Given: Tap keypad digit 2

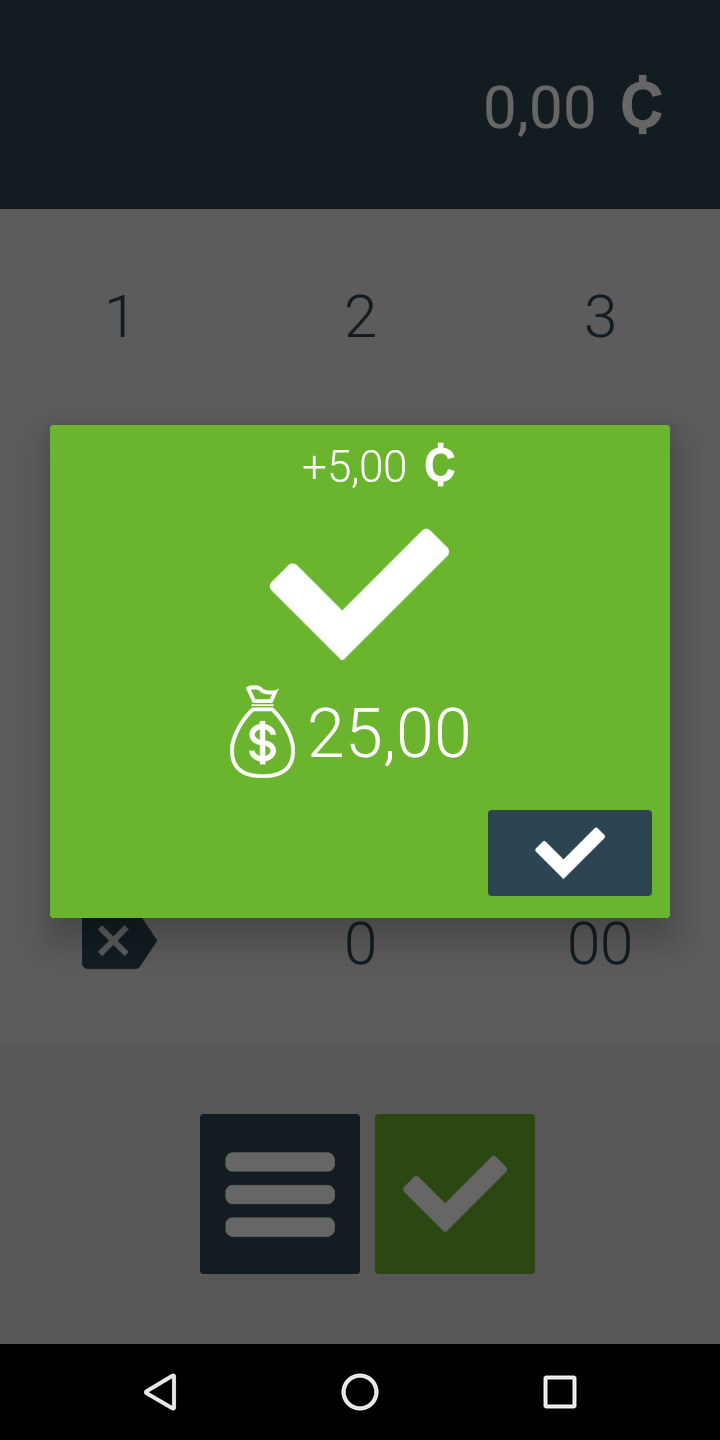Looking at the screenshot, I should (x=360, y=316).
